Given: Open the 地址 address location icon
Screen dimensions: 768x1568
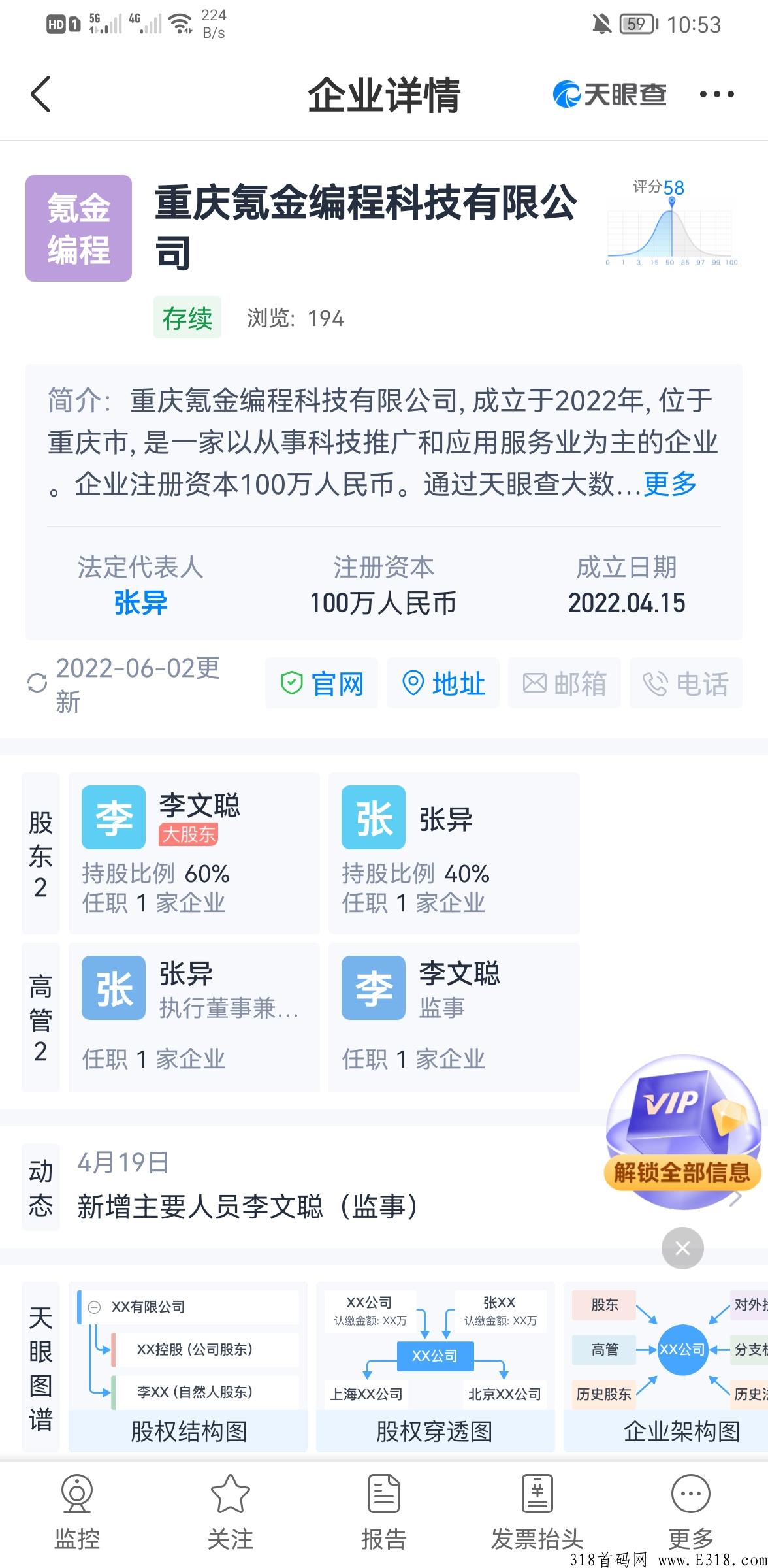Looking at the screenshot, I should point(443,683).
